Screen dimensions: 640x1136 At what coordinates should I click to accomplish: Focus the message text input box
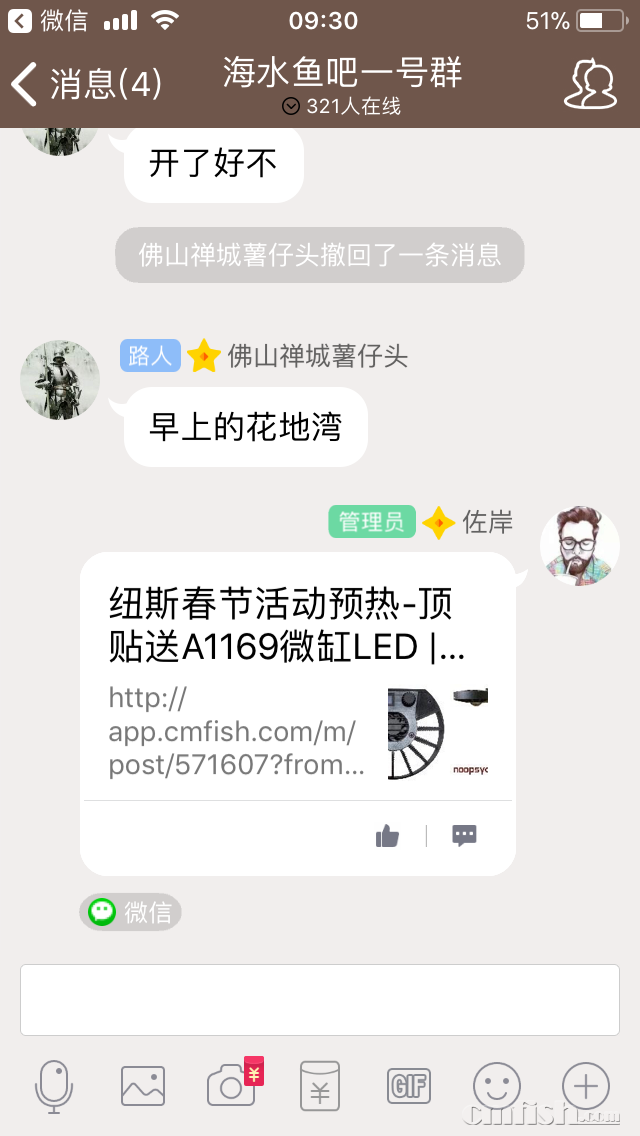tap(320, 999)
